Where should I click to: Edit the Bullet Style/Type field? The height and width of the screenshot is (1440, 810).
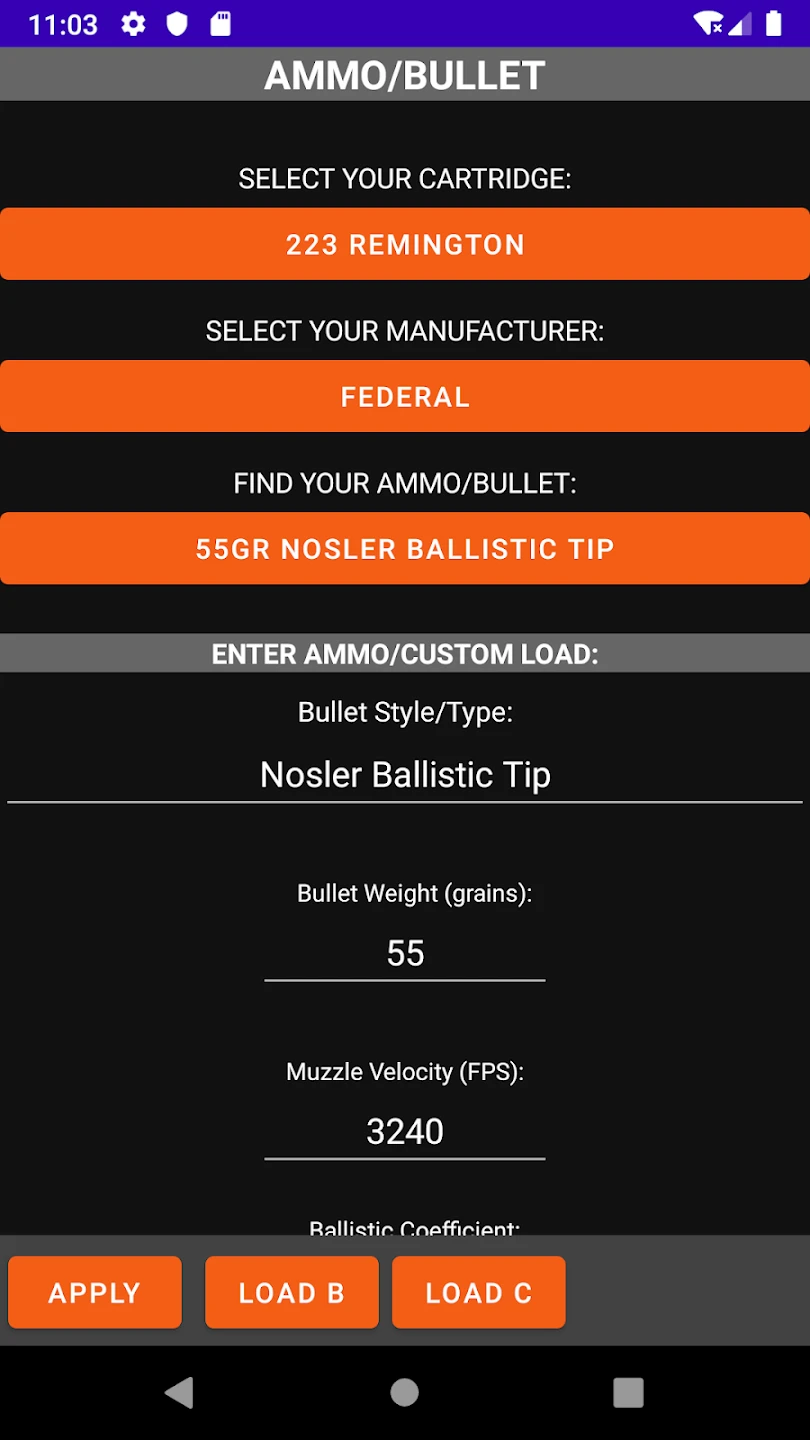(x=405, y=775)
